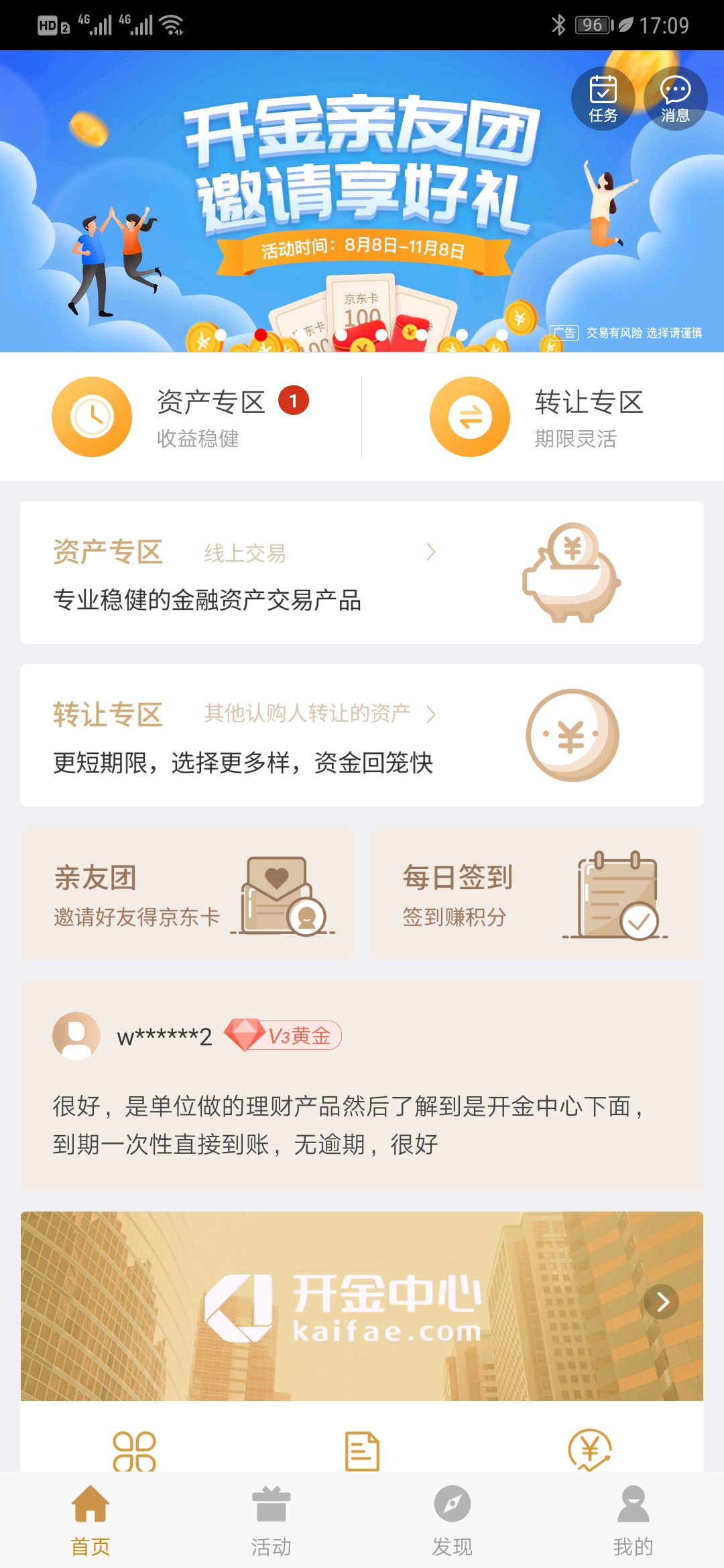Open the 任务 tasks icon

coord(603,99)
